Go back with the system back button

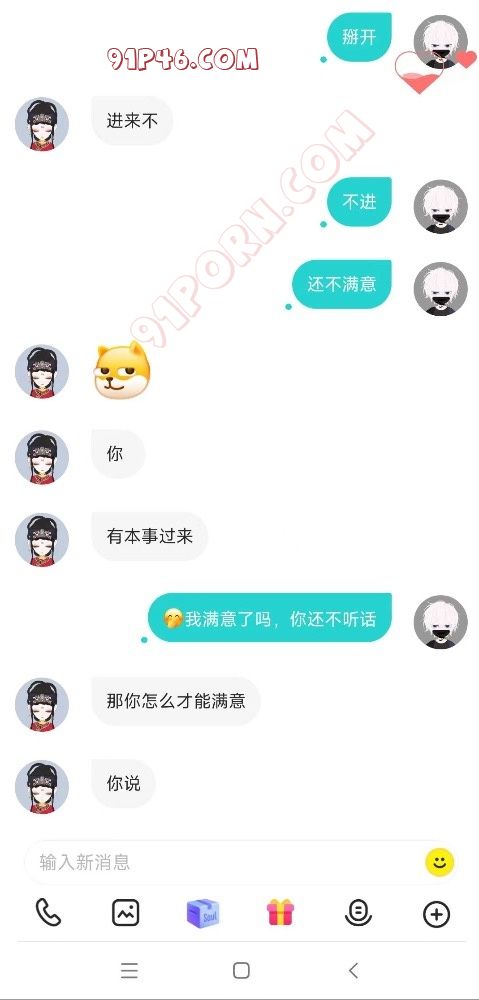tap(354, 970)
